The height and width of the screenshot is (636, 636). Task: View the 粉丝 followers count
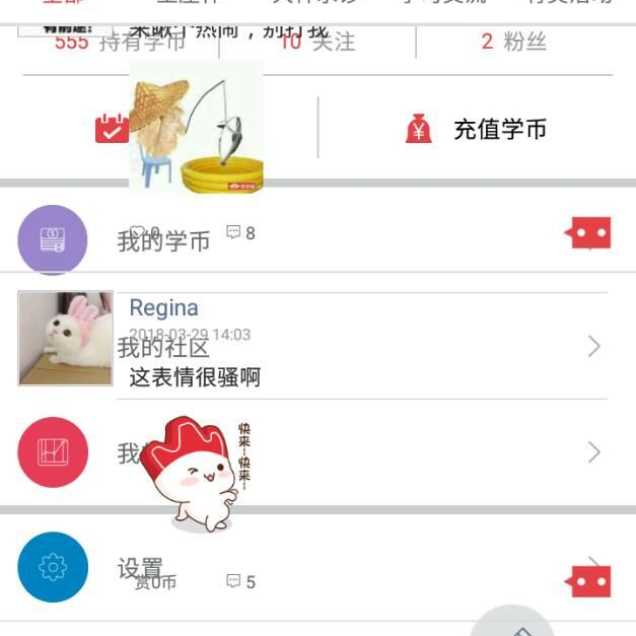514,42
